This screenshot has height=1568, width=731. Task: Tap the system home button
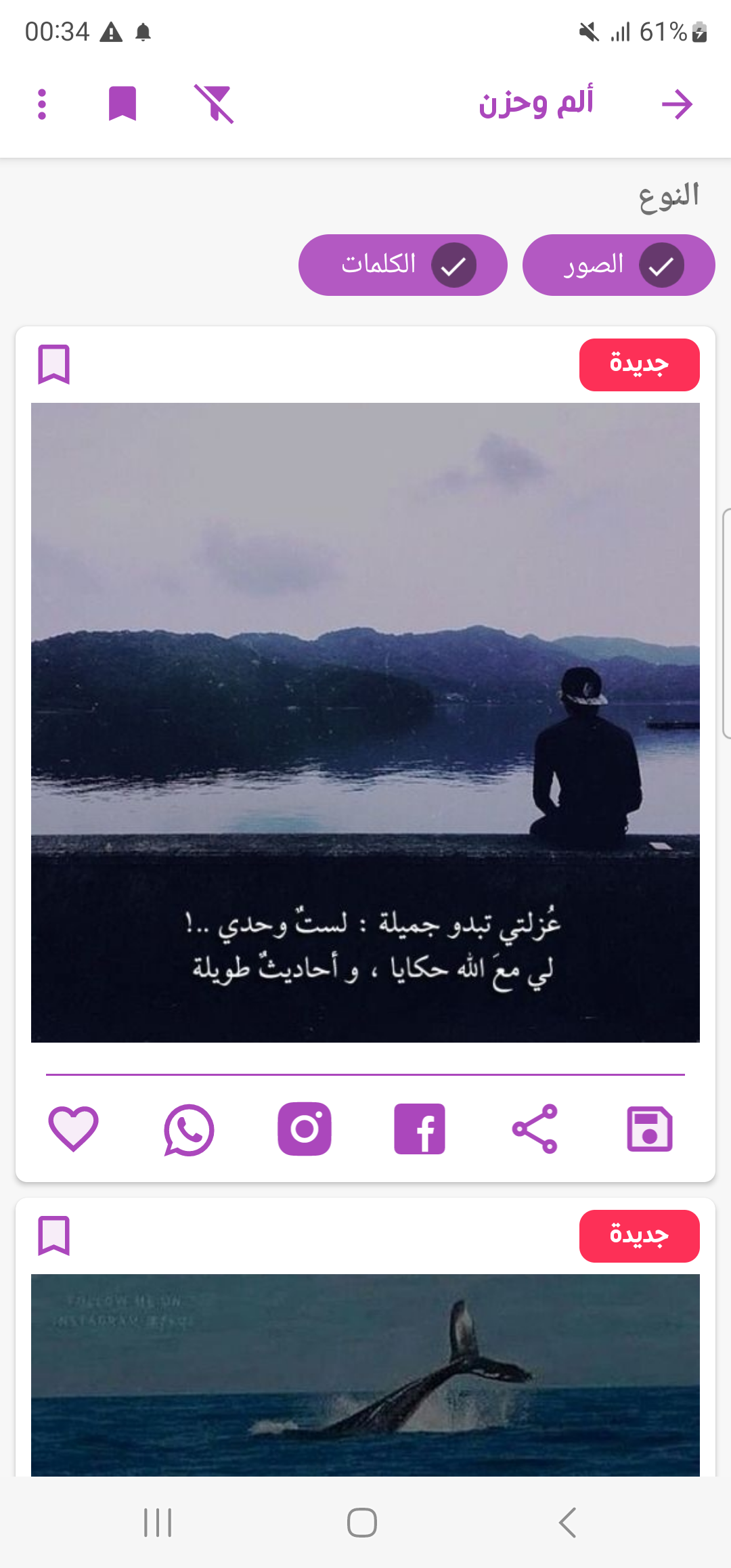tap(362, 1523)
